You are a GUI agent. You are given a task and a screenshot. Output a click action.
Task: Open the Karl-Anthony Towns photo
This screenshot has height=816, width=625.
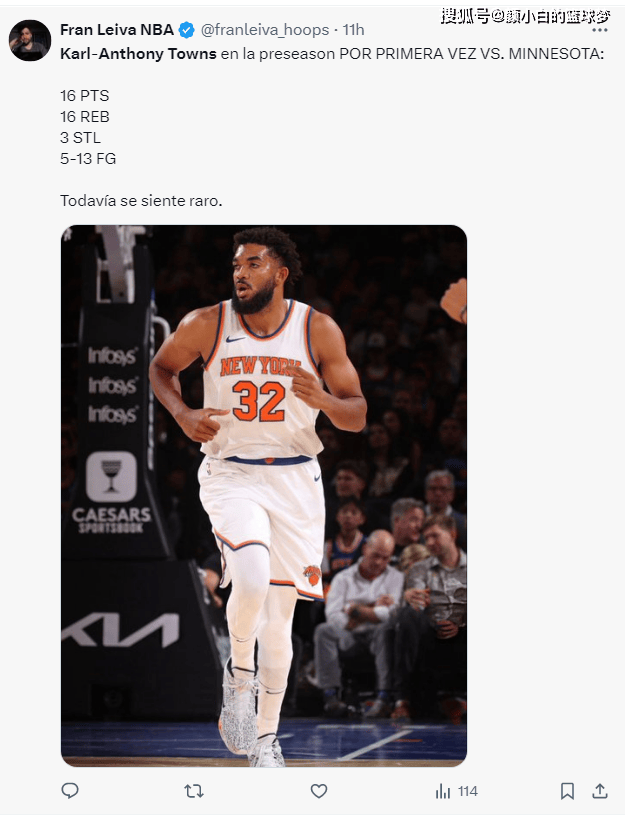click(264, 496)
